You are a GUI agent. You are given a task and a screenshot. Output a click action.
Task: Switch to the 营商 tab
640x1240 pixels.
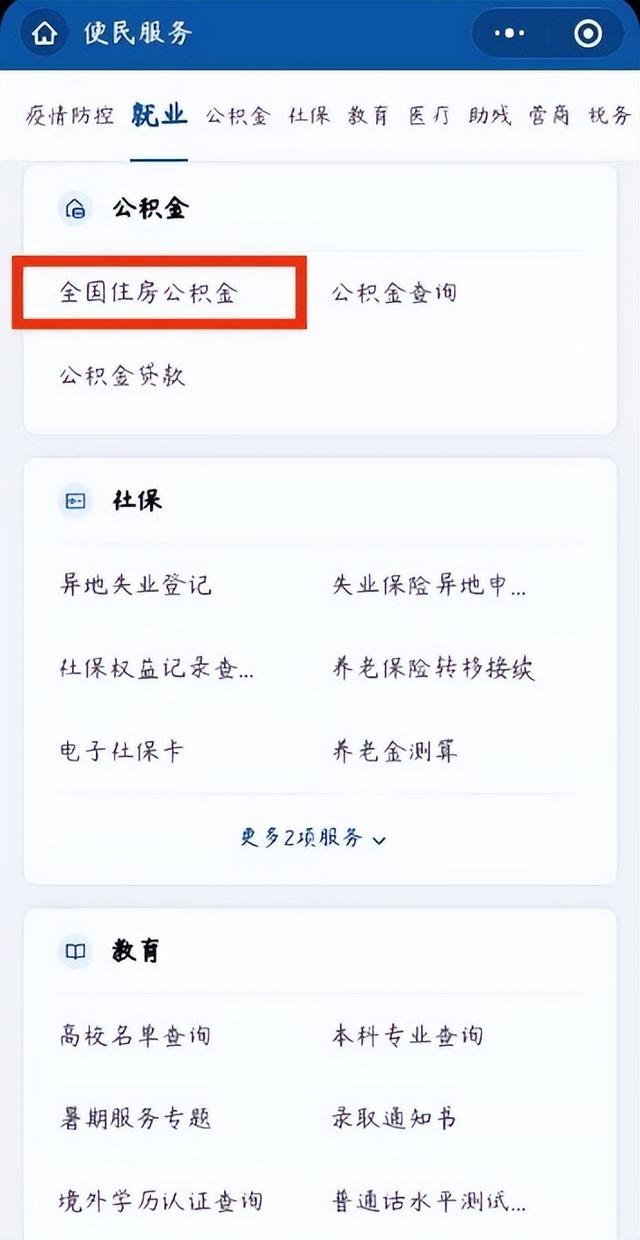pyautogui.click(x=549, y=115)
